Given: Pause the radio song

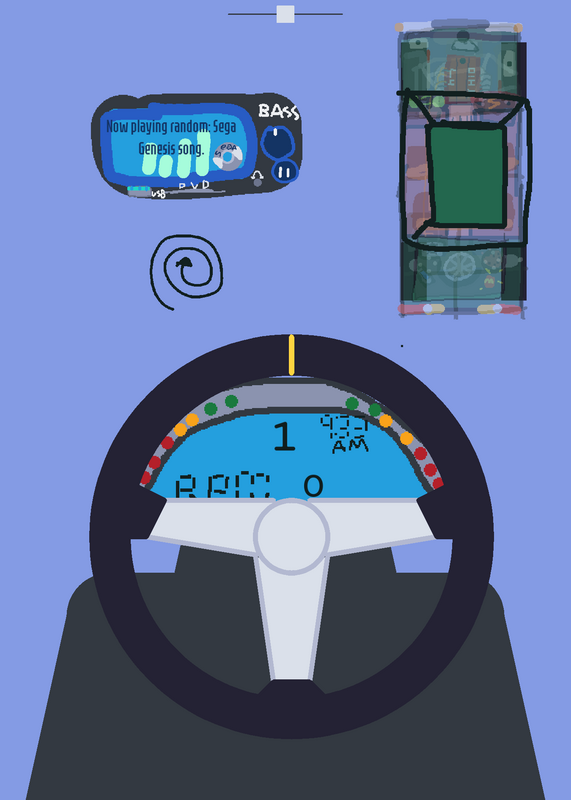Looking at the screenshot, I should click(x=285, y=171).
